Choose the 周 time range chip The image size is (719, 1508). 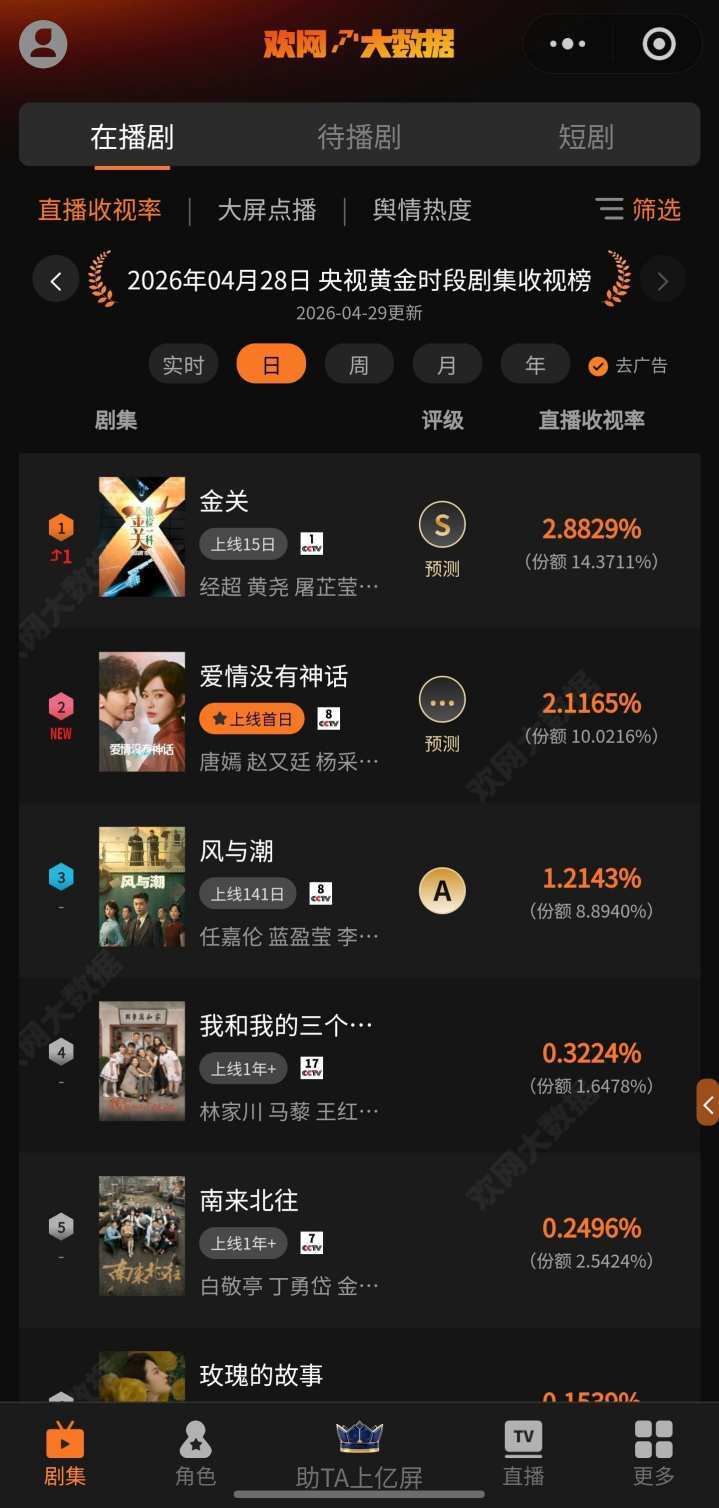pyautogui.click(x=359, y=365)
